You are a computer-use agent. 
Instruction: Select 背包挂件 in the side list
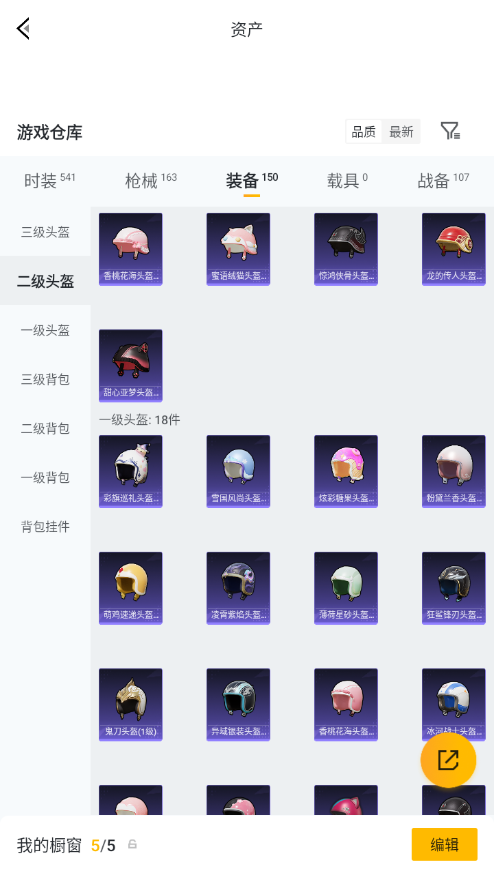point(45,526)
